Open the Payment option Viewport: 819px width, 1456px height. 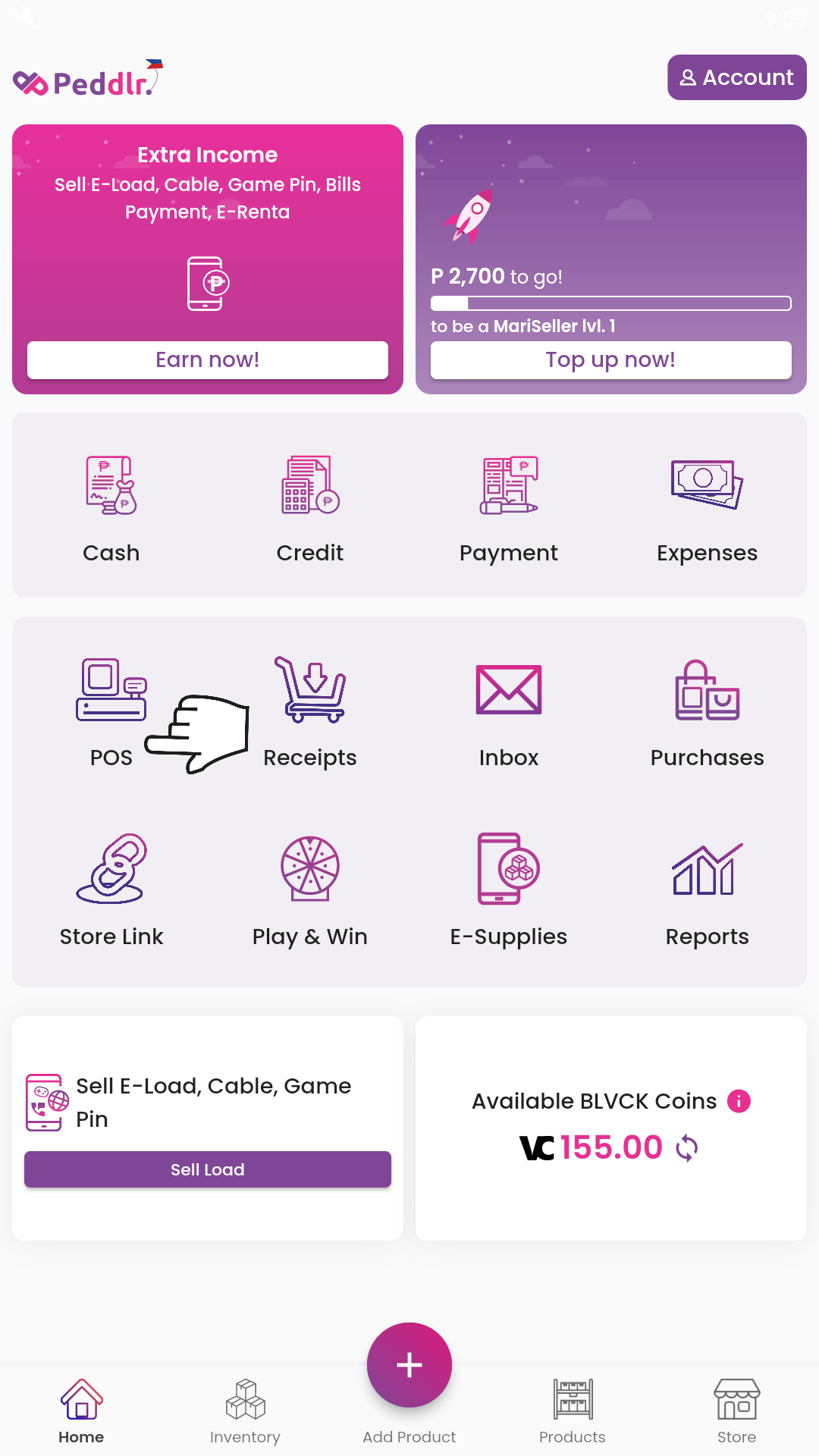[x=509, y=507]
